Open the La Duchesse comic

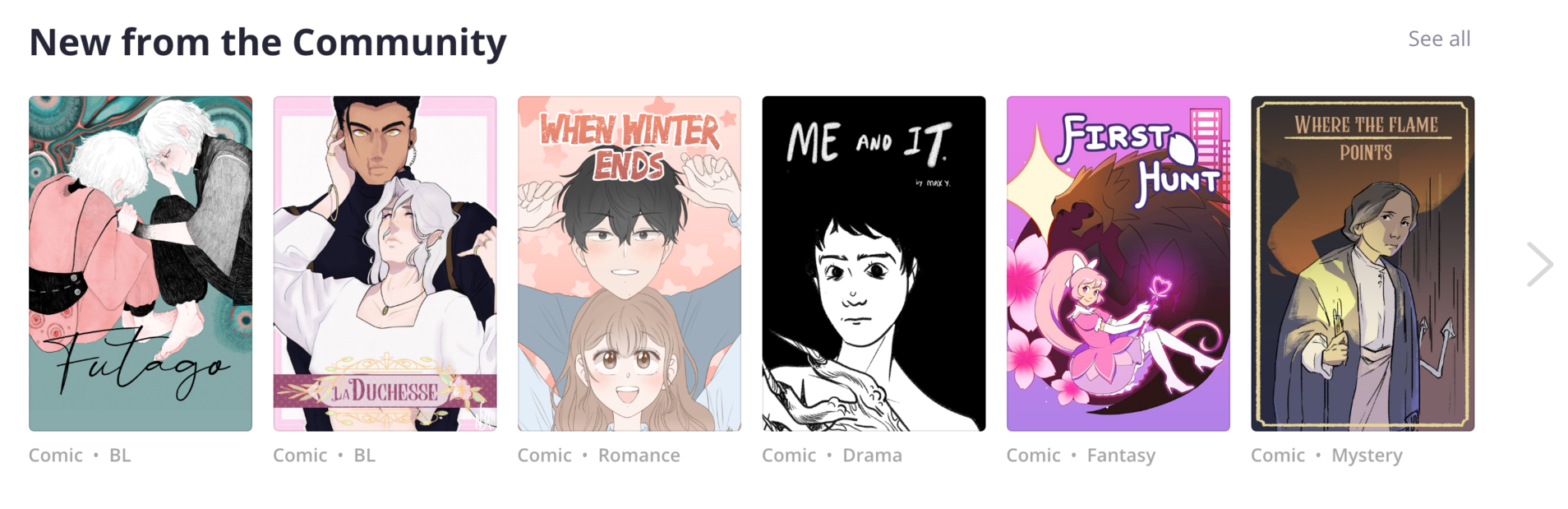click(x=385, y=263)
